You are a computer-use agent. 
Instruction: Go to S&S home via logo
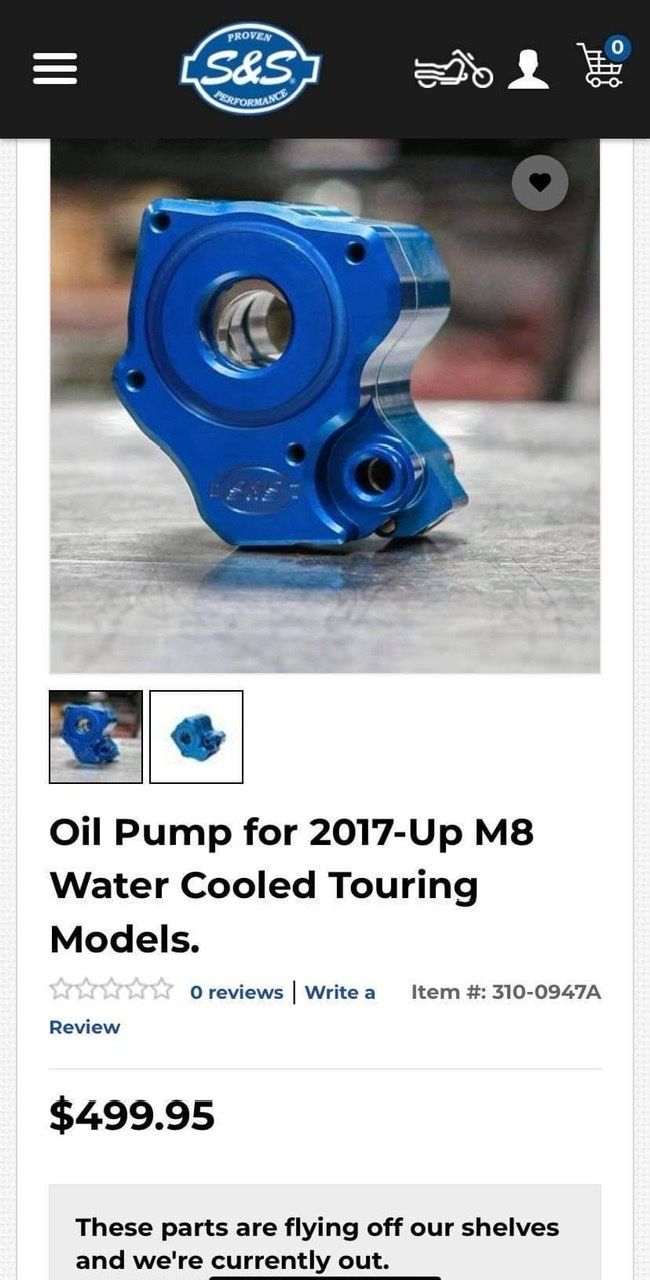click(x=250, y=68)
